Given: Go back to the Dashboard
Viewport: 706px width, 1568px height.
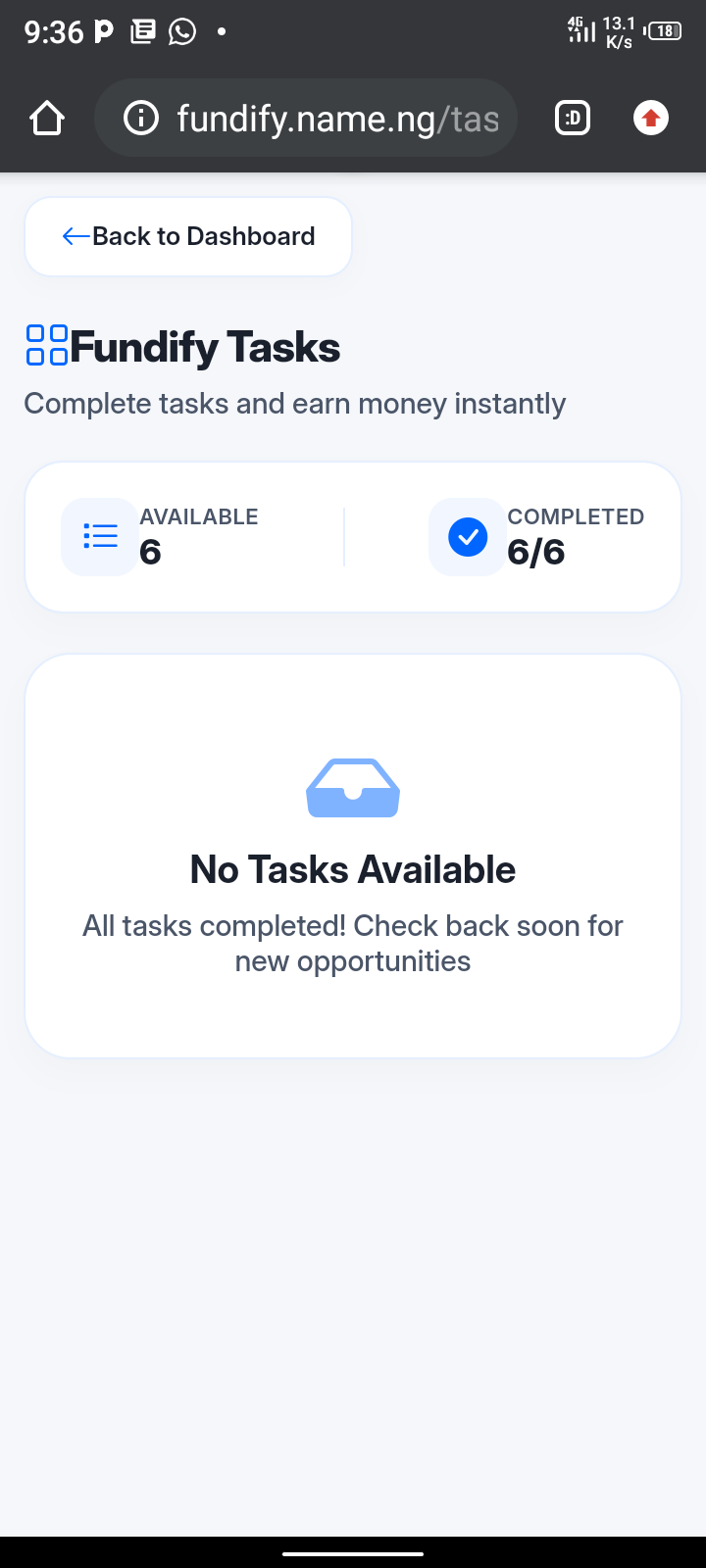Looking at the screenshot, I should pyautogui.click(x=188, y=237).
